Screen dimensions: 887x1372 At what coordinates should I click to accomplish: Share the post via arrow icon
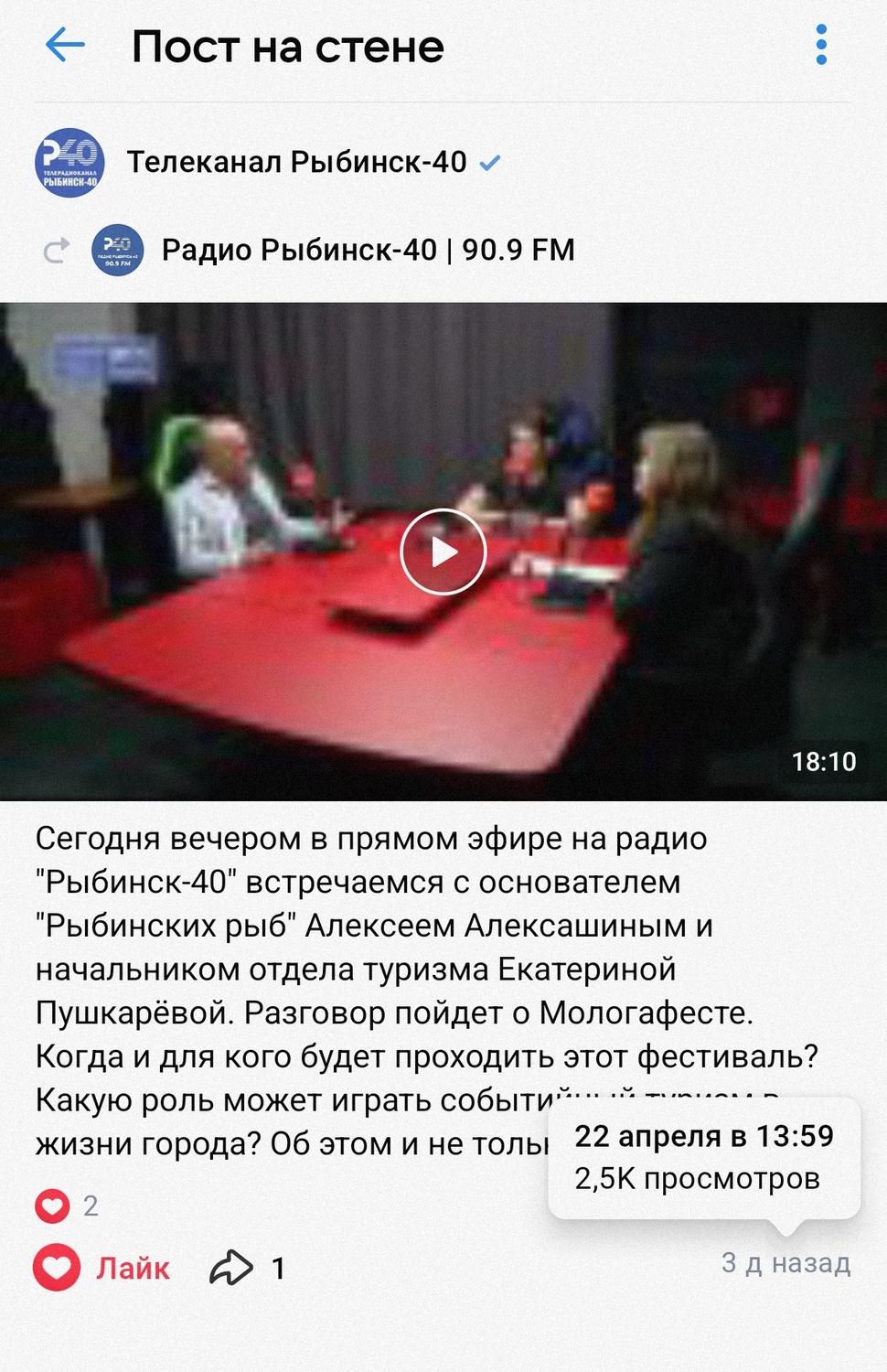(x=231, y=1268)
